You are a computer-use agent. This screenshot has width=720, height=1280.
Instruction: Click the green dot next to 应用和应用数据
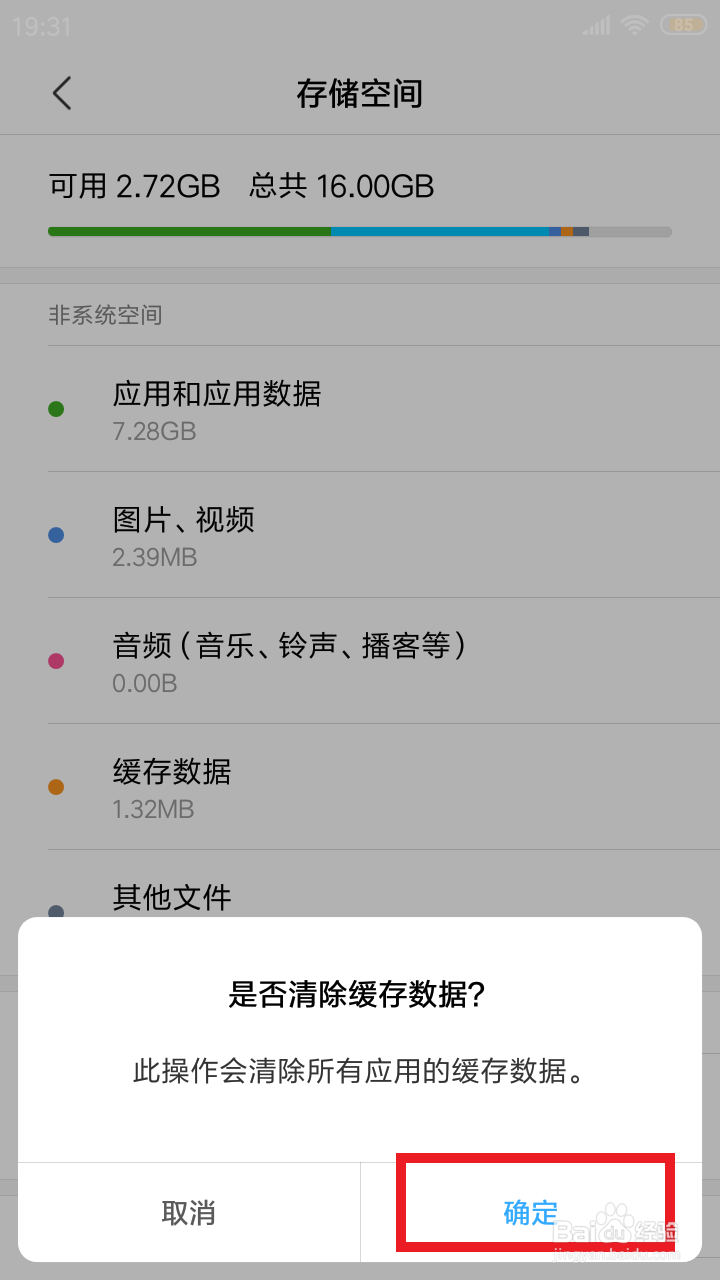click(57, 409)
